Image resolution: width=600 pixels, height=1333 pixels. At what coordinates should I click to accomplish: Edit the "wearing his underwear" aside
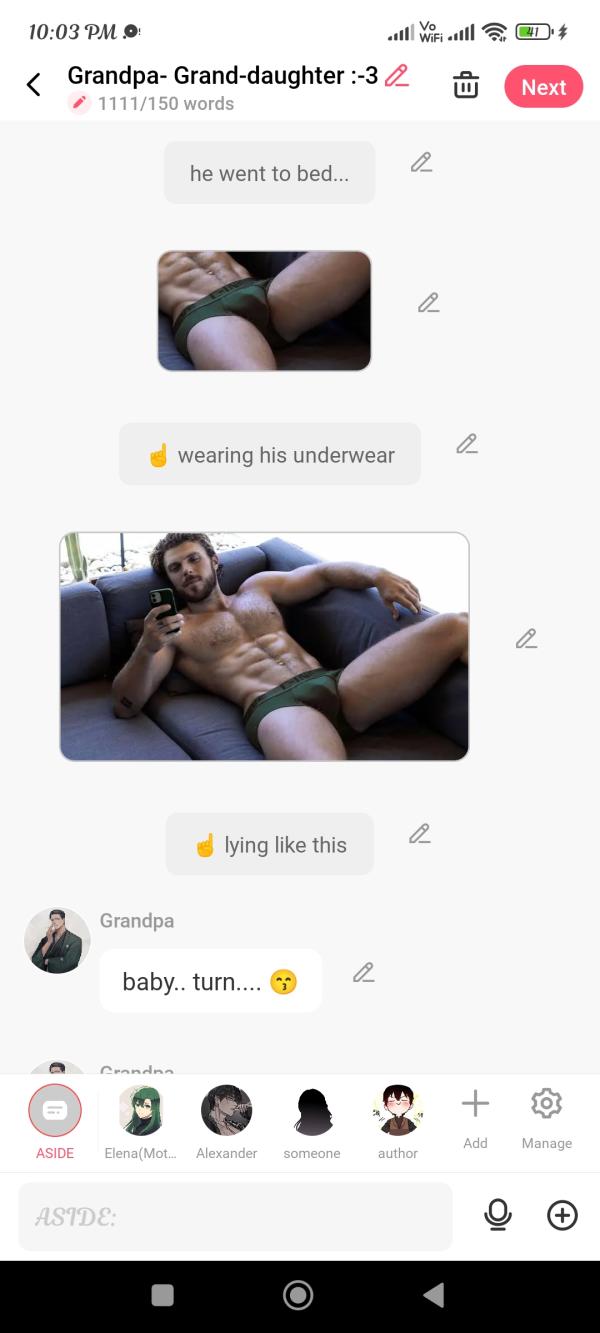point(466,444)
